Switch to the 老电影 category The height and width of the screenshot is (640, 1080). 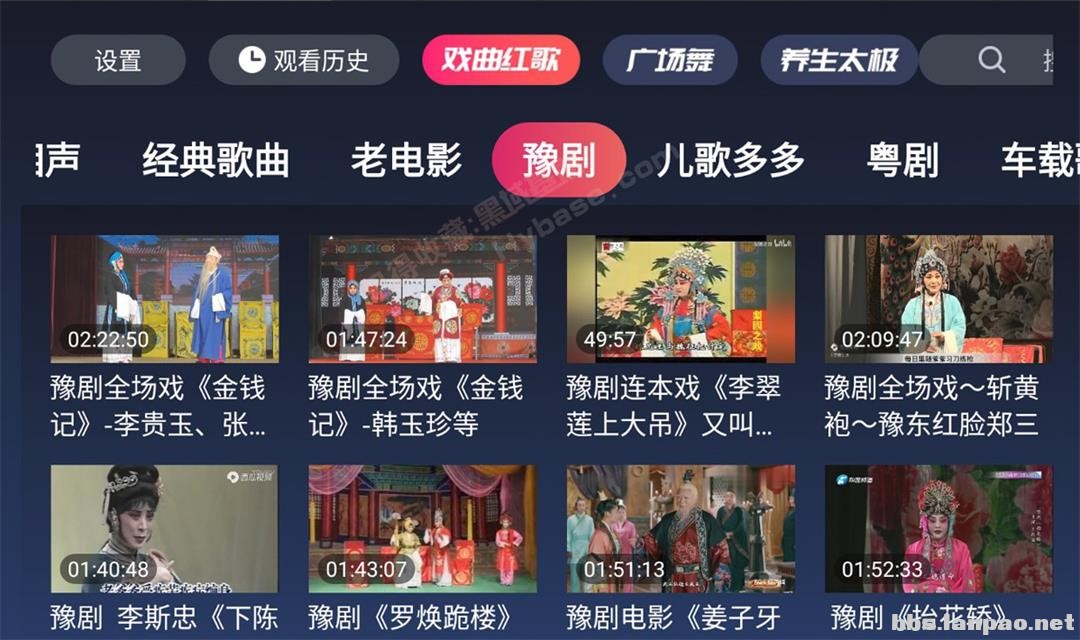pos(406,160)
